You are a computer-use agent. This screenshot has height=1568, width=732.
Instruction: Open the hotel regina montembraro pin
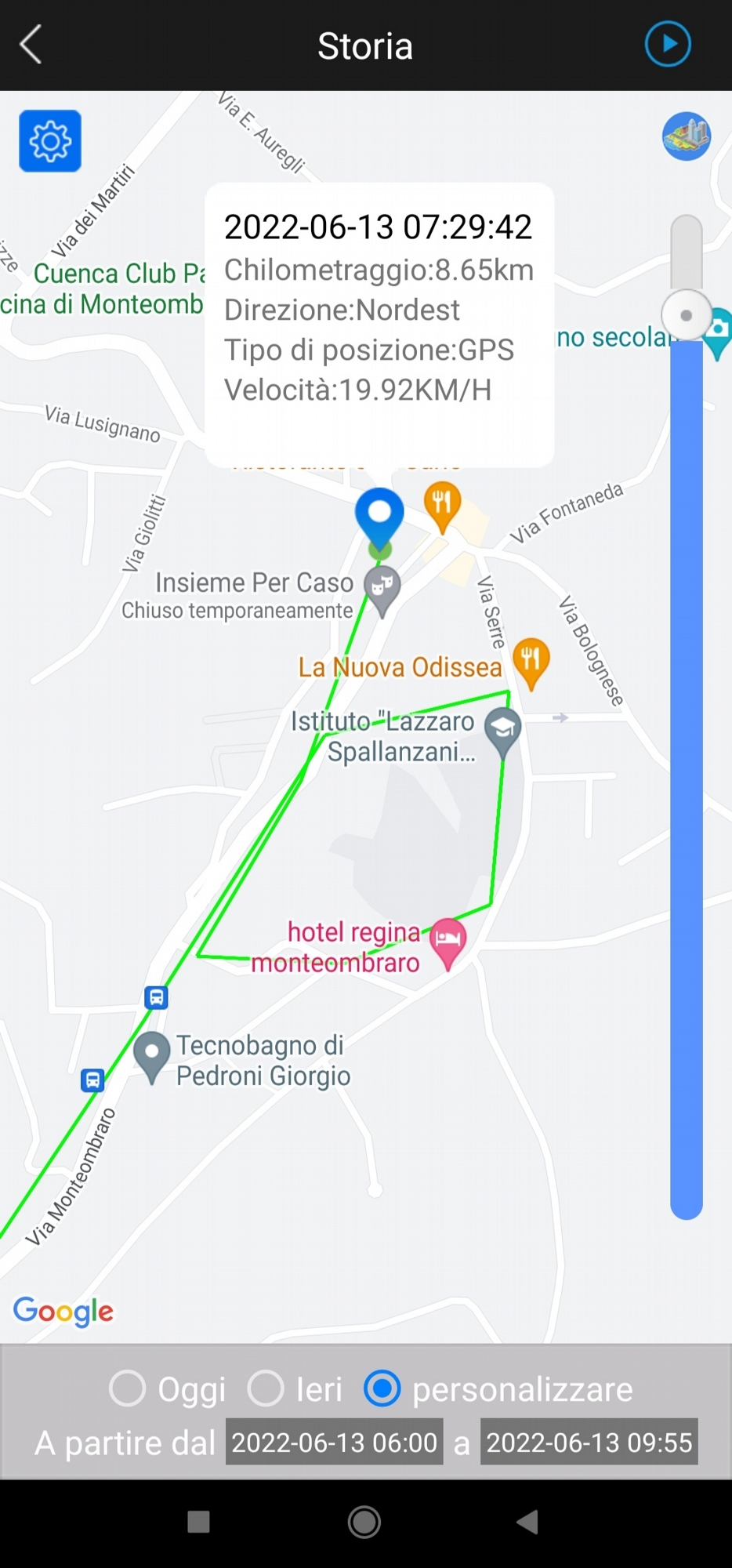point(448,940)
